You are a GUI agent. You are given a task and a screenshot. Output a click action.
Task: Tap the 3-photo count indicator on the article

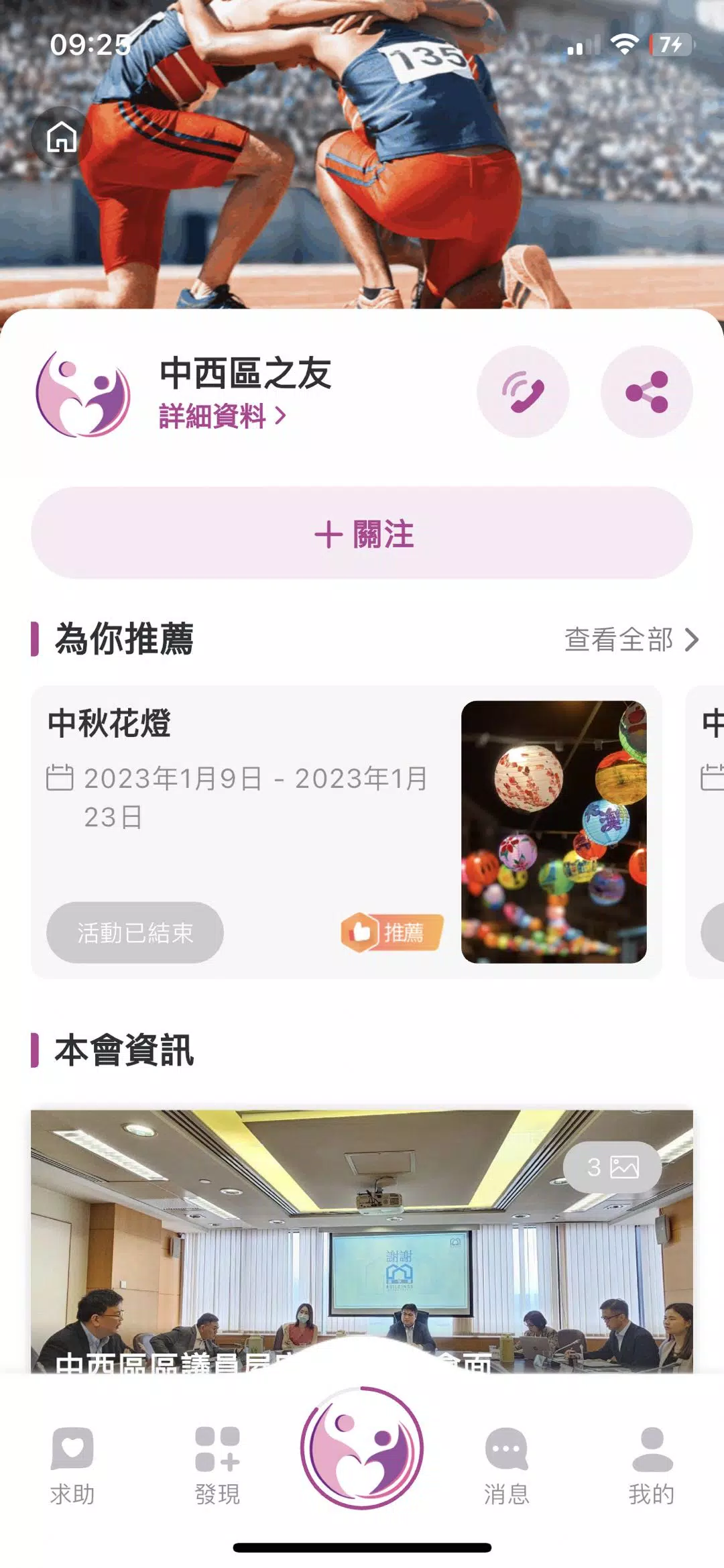[x=612, y=1167]
